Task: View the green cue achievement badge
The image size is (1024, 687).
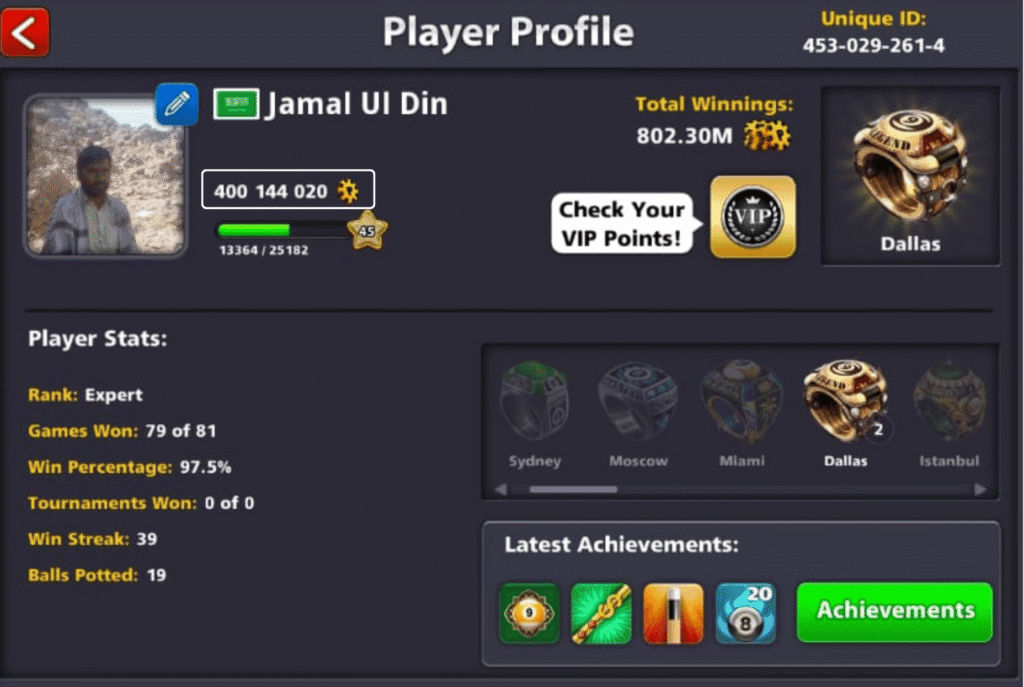Action: tap(601, 613)
